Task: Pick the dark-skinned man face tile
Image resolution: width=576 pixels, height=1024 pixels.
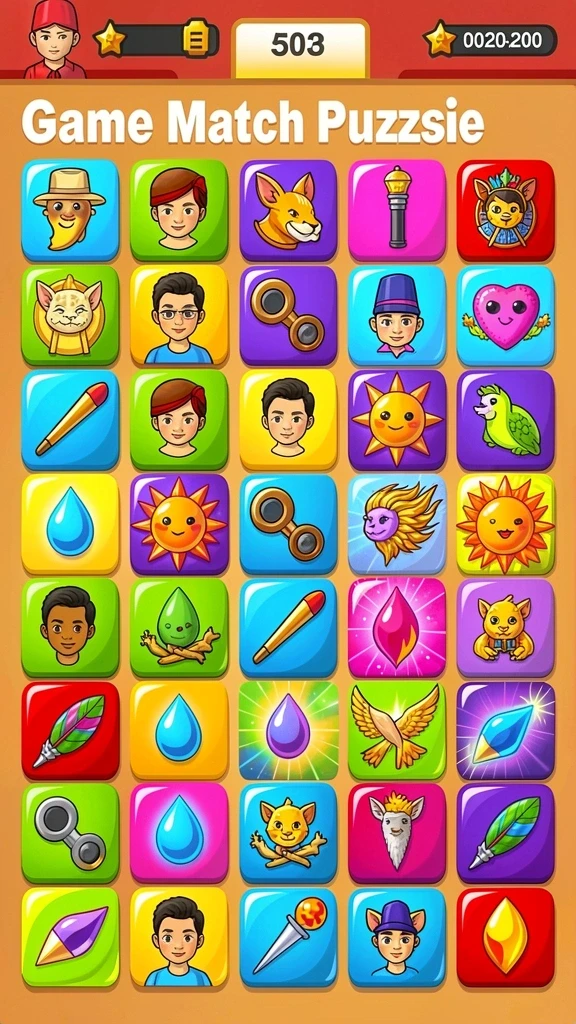Action: point(70,628)
